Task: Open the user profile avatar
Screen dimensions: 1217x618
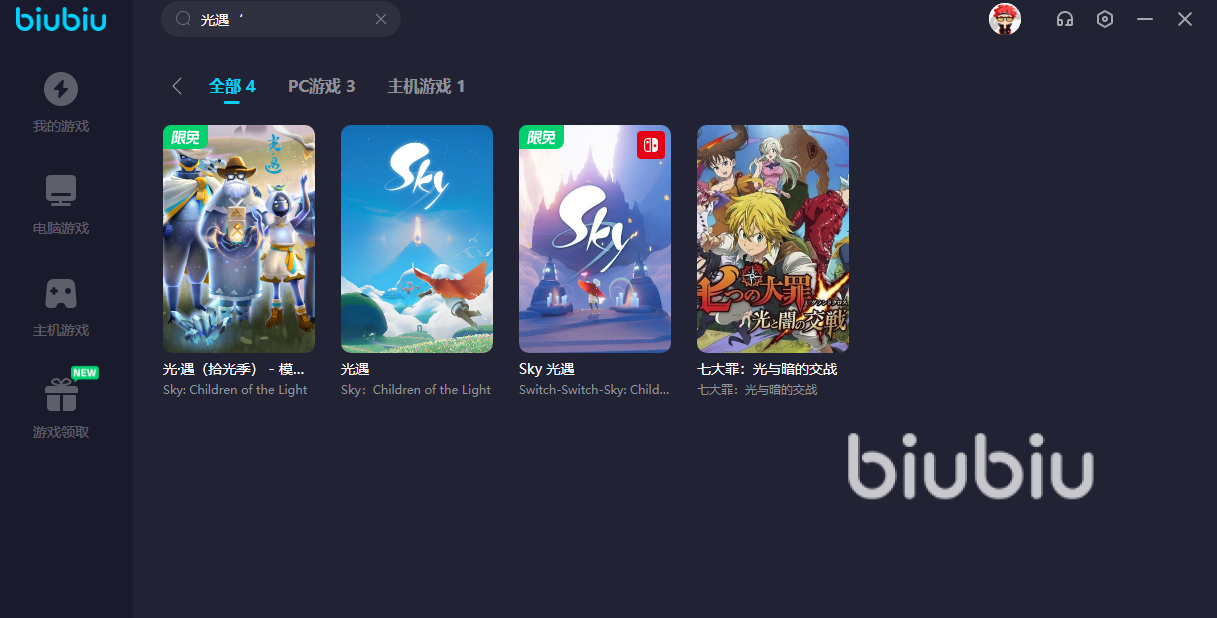Action: (x=1005, y=19)
